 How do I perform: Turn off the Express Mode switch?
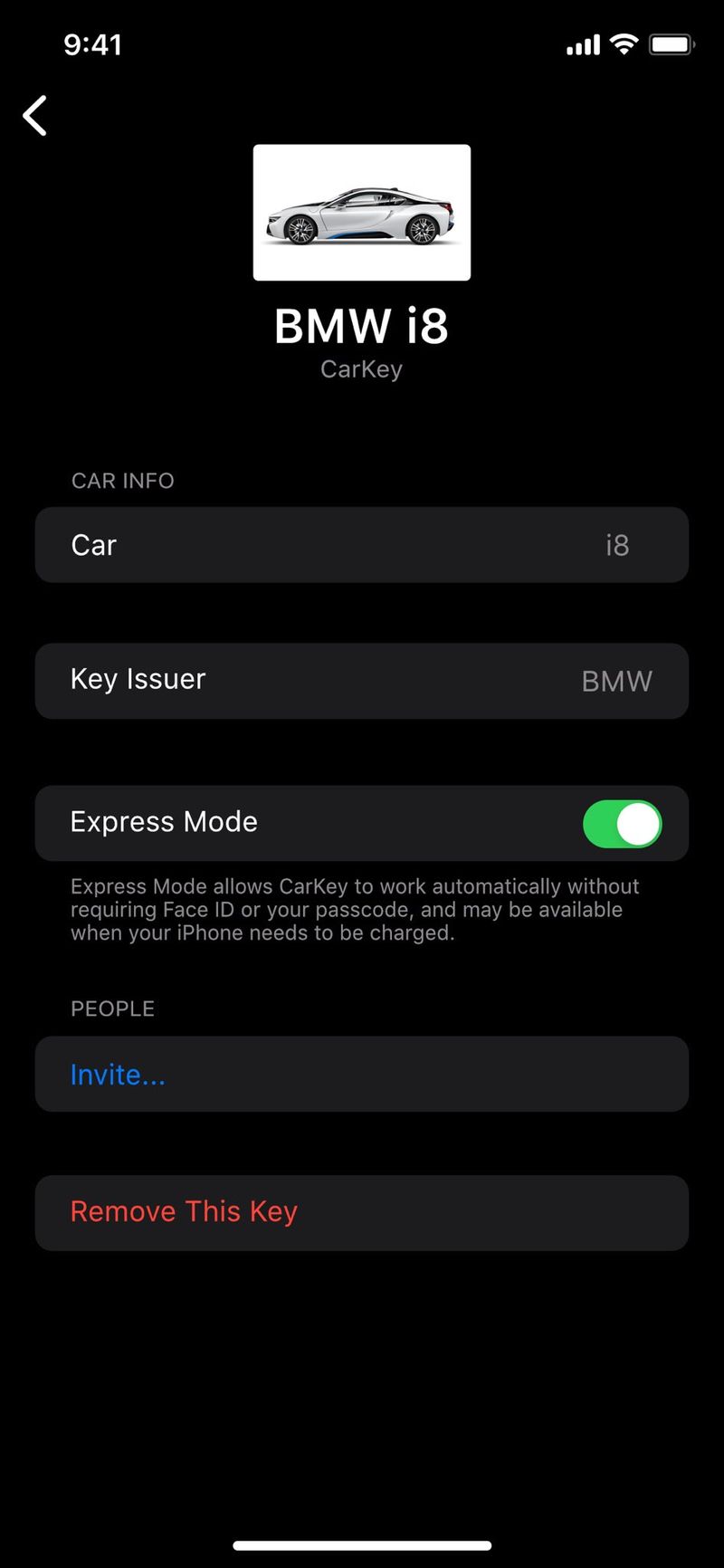[x=622, y=824]
